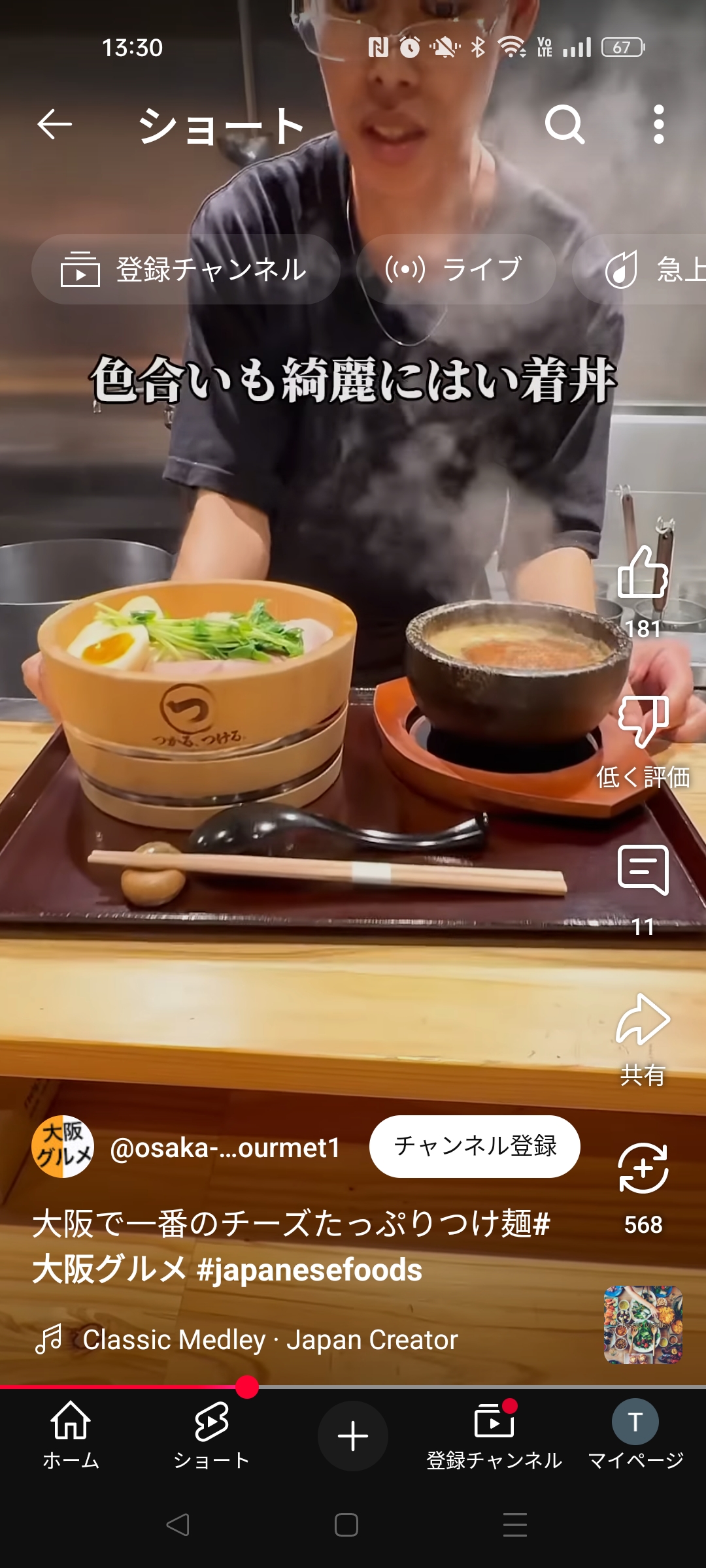Select the 登録チャンネル filter chip
The width and height of the screenshot is (706, 1568).
[186, 269]
